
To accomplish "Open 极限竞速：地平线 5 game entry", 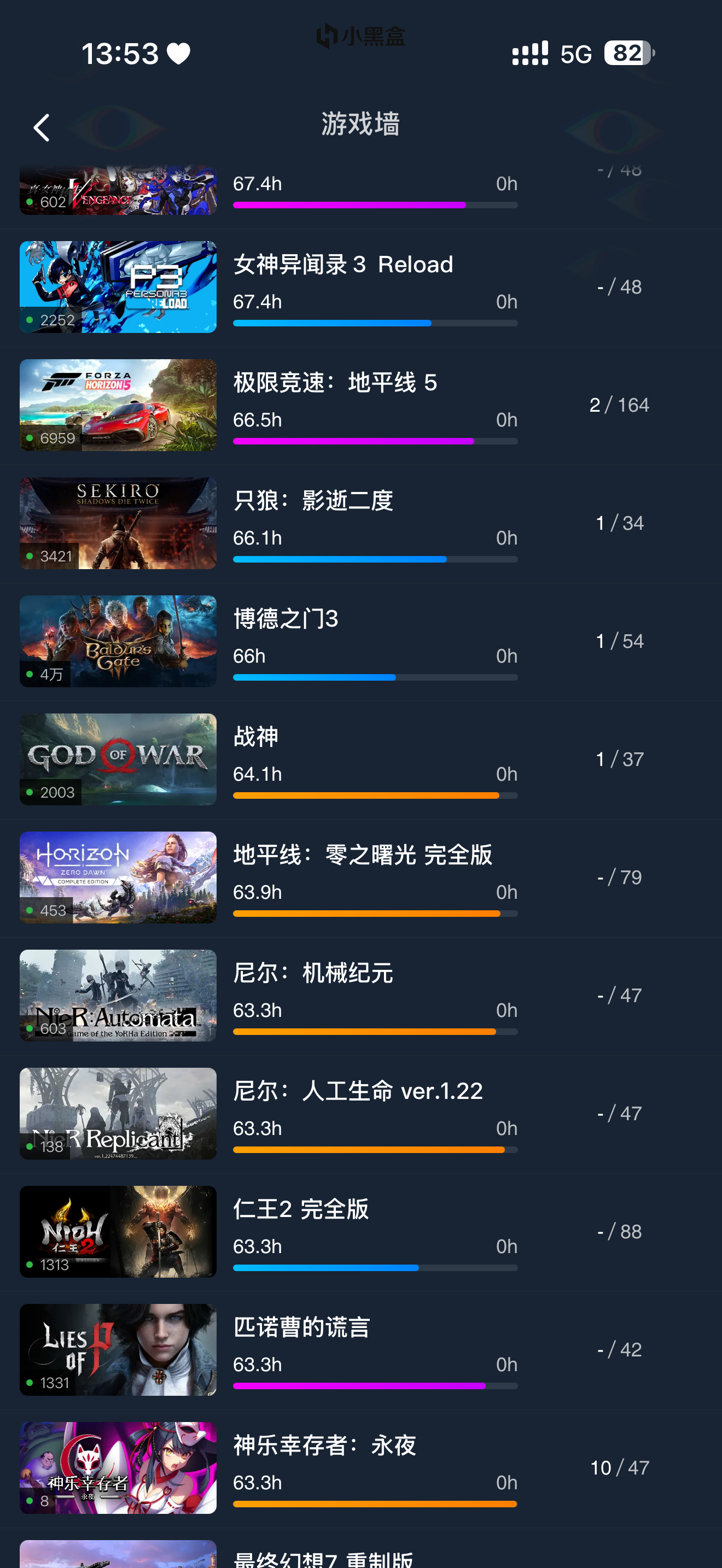I will coord(360,405).
